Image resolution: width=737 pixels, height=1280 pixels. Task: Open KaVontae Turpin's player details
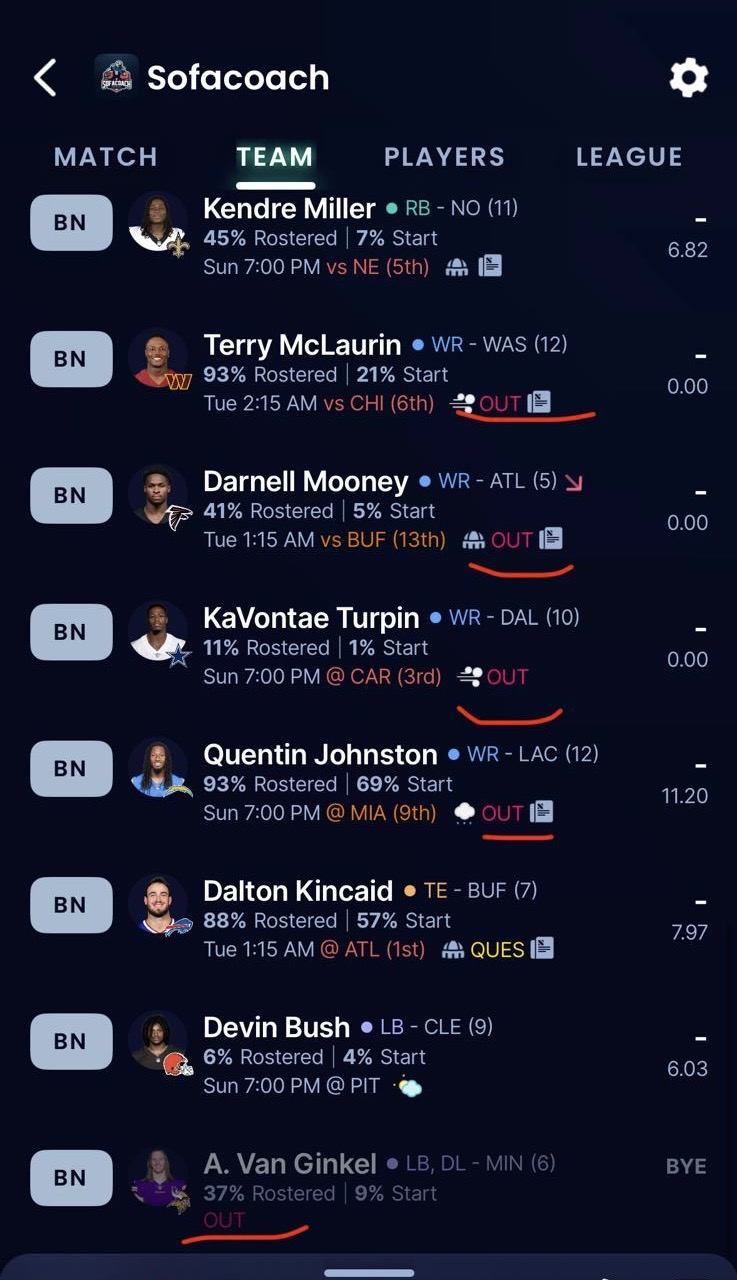[x=311, y=618]
